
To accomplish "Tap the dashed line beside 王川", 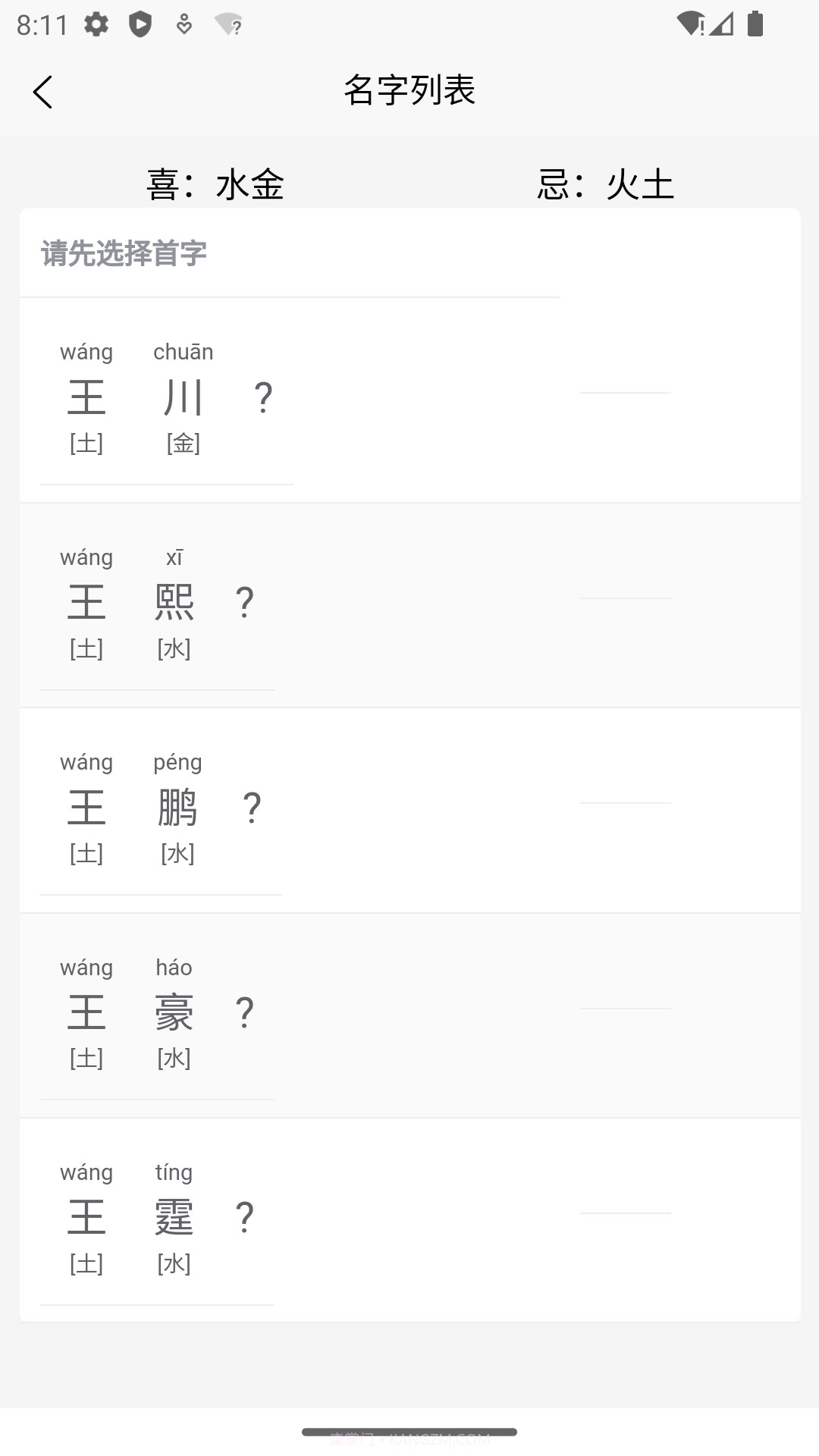I will click(x=624, y=394).
